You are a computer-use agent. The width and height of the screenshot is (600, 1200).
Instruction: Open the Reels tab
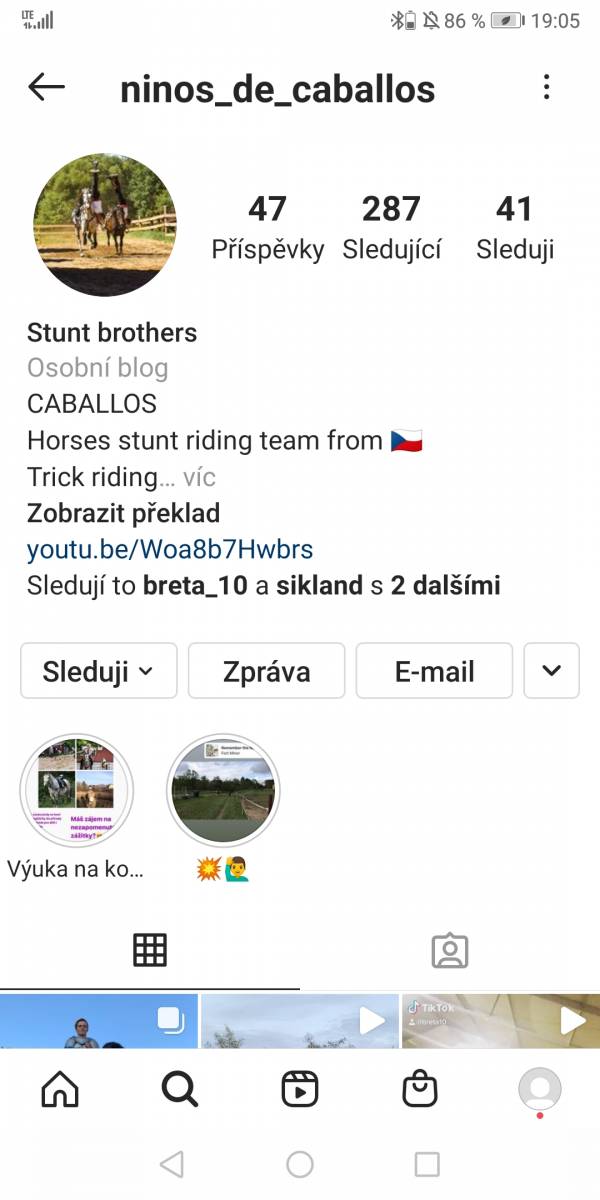[300, 1088]
